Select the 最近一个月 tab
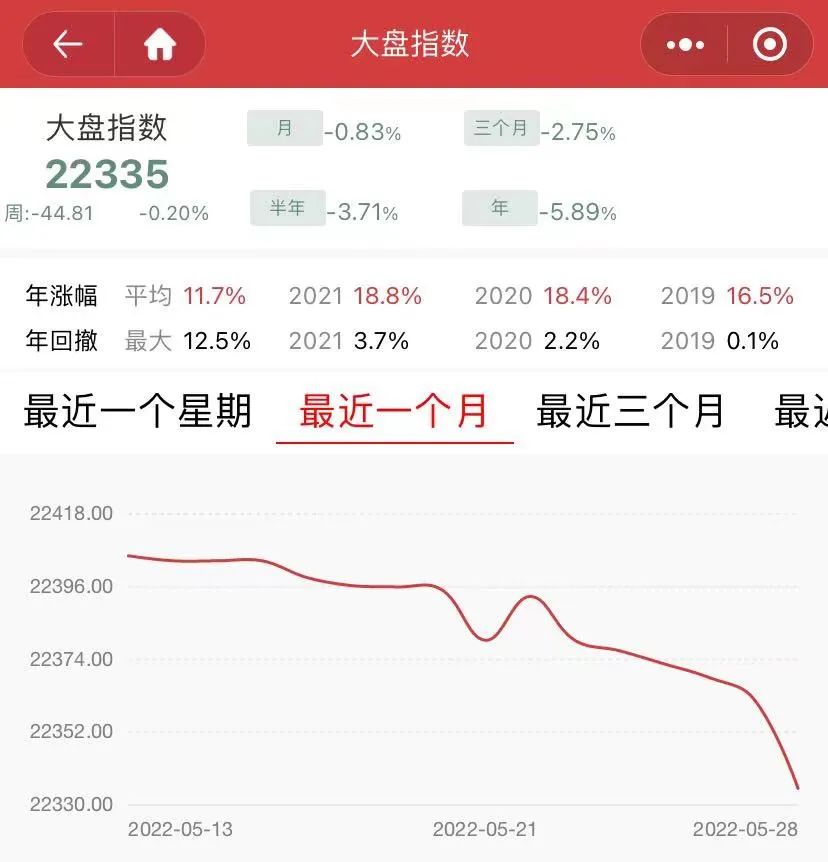The image size is (828, 862). point(394,411)
